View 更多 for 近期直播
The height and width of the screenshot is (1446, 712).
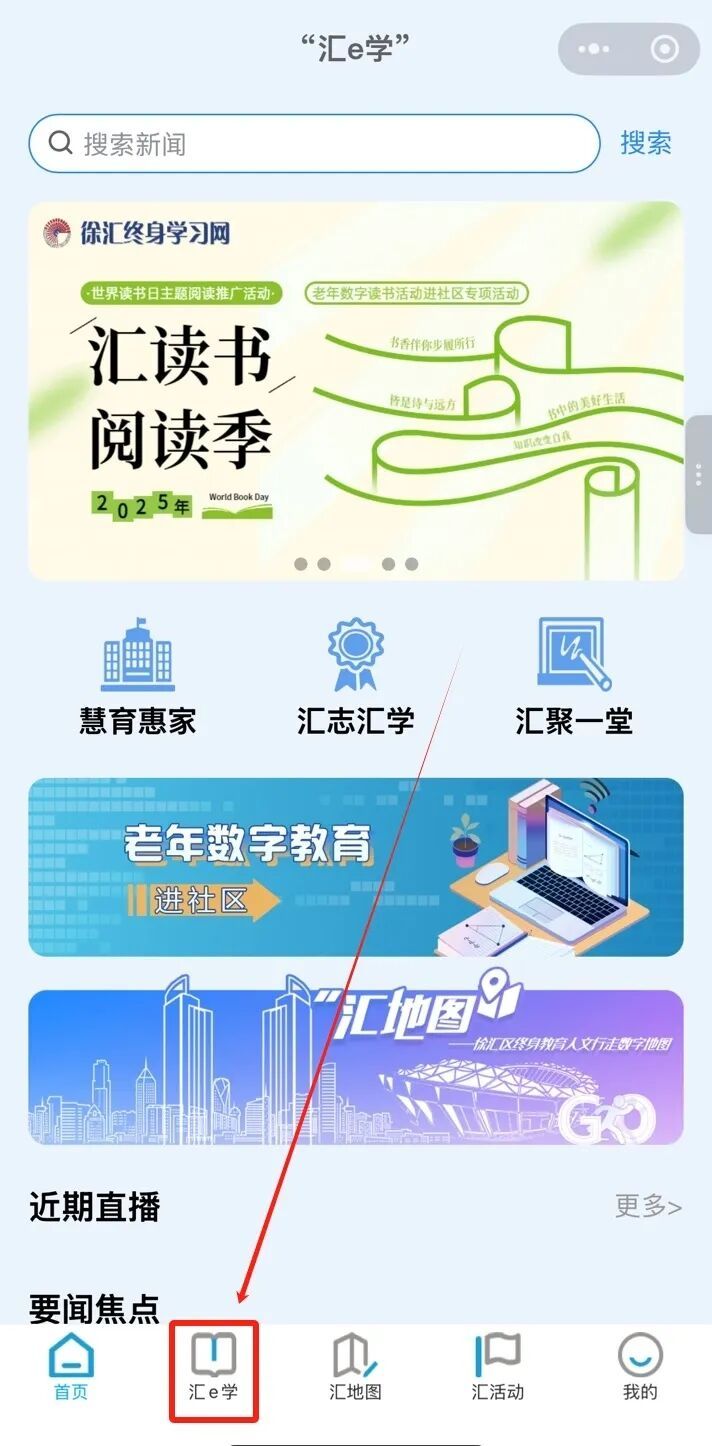647,1206
